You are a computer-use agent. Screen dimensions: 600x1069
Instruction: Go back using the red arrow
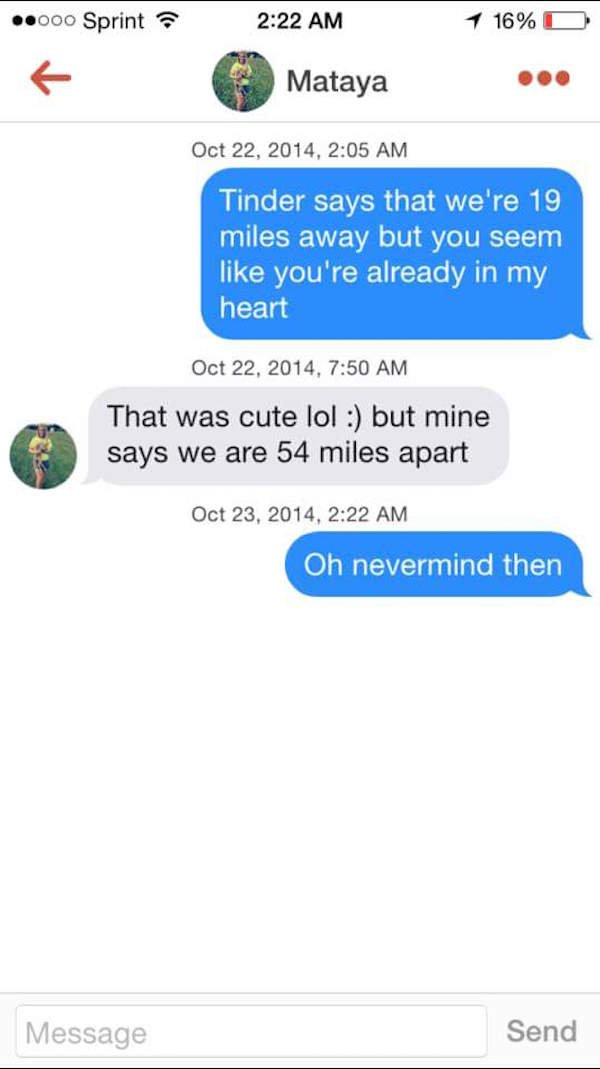point(50,79)
